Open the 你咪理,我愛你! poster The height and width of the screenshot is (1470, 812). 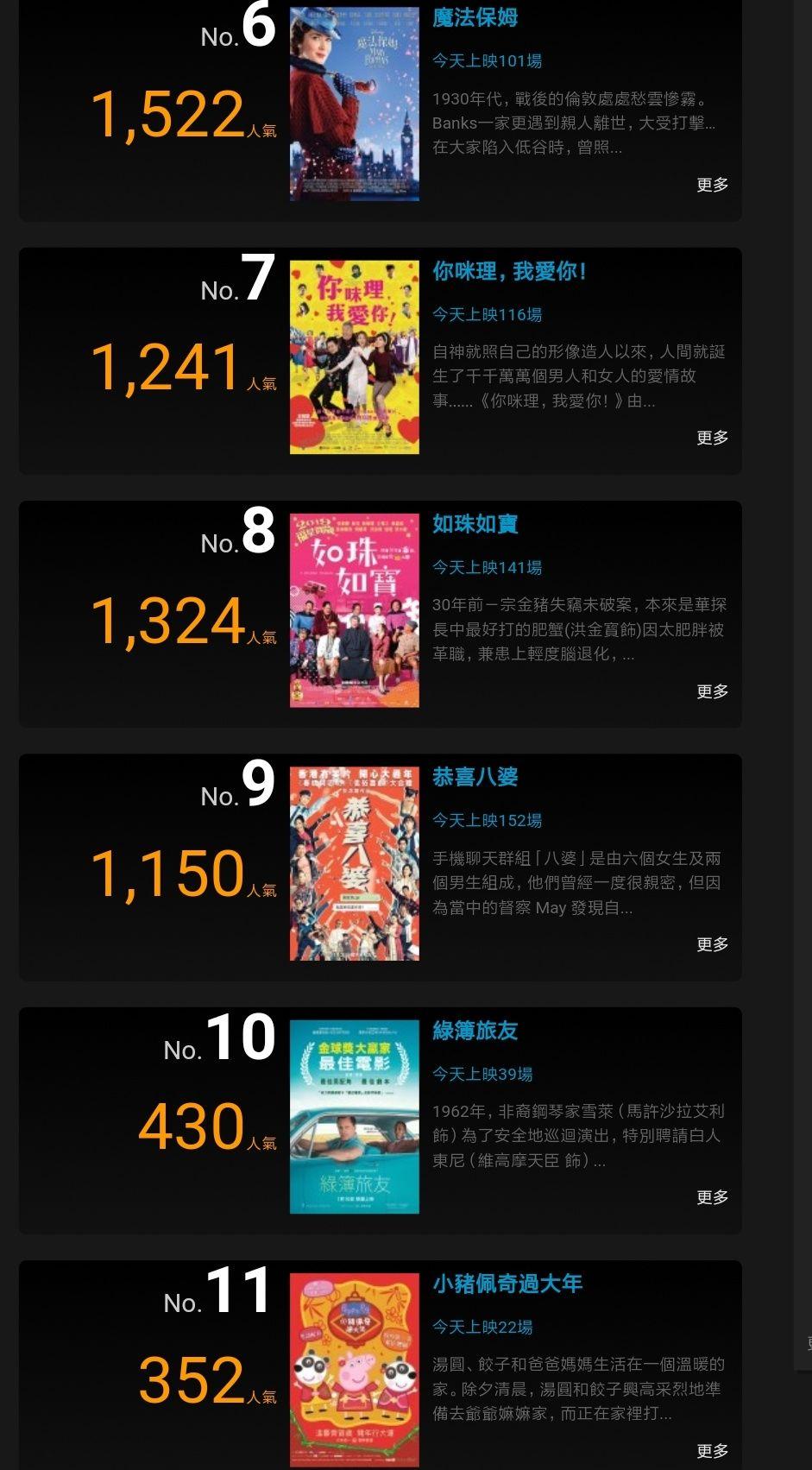[x=355, y=357]
